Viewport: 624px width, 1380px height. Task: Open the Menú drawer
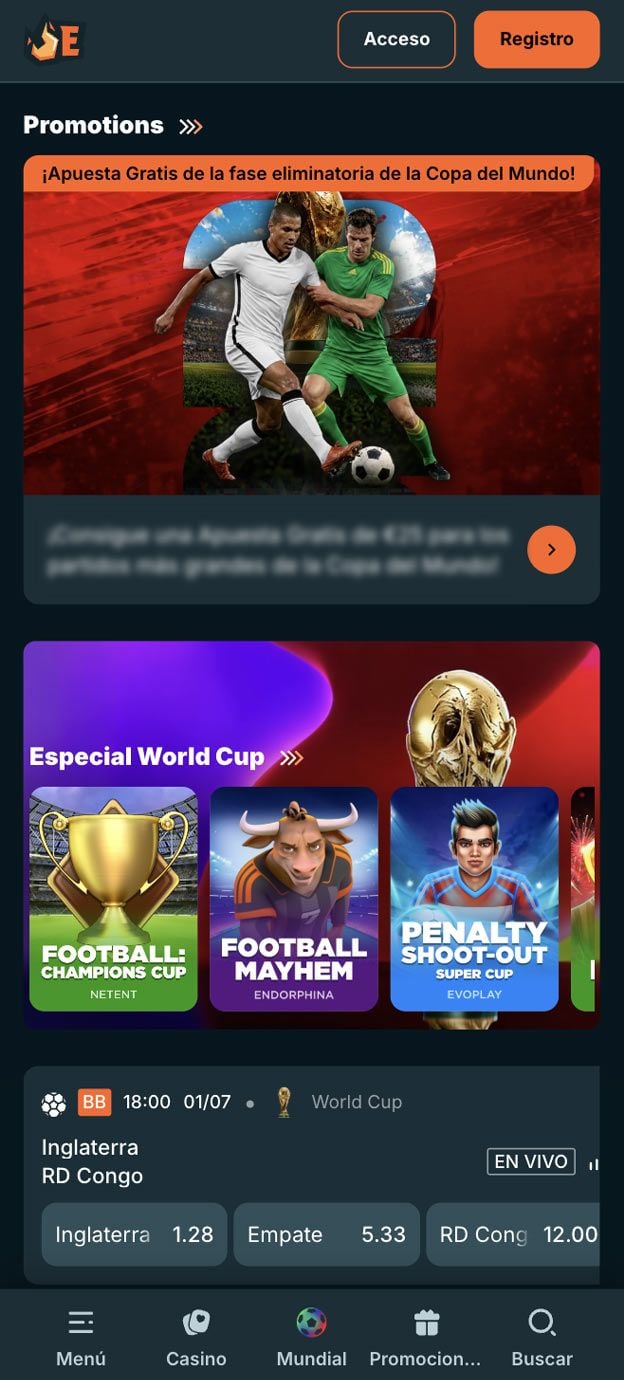pyautogui.click(x=81, y=1338)
